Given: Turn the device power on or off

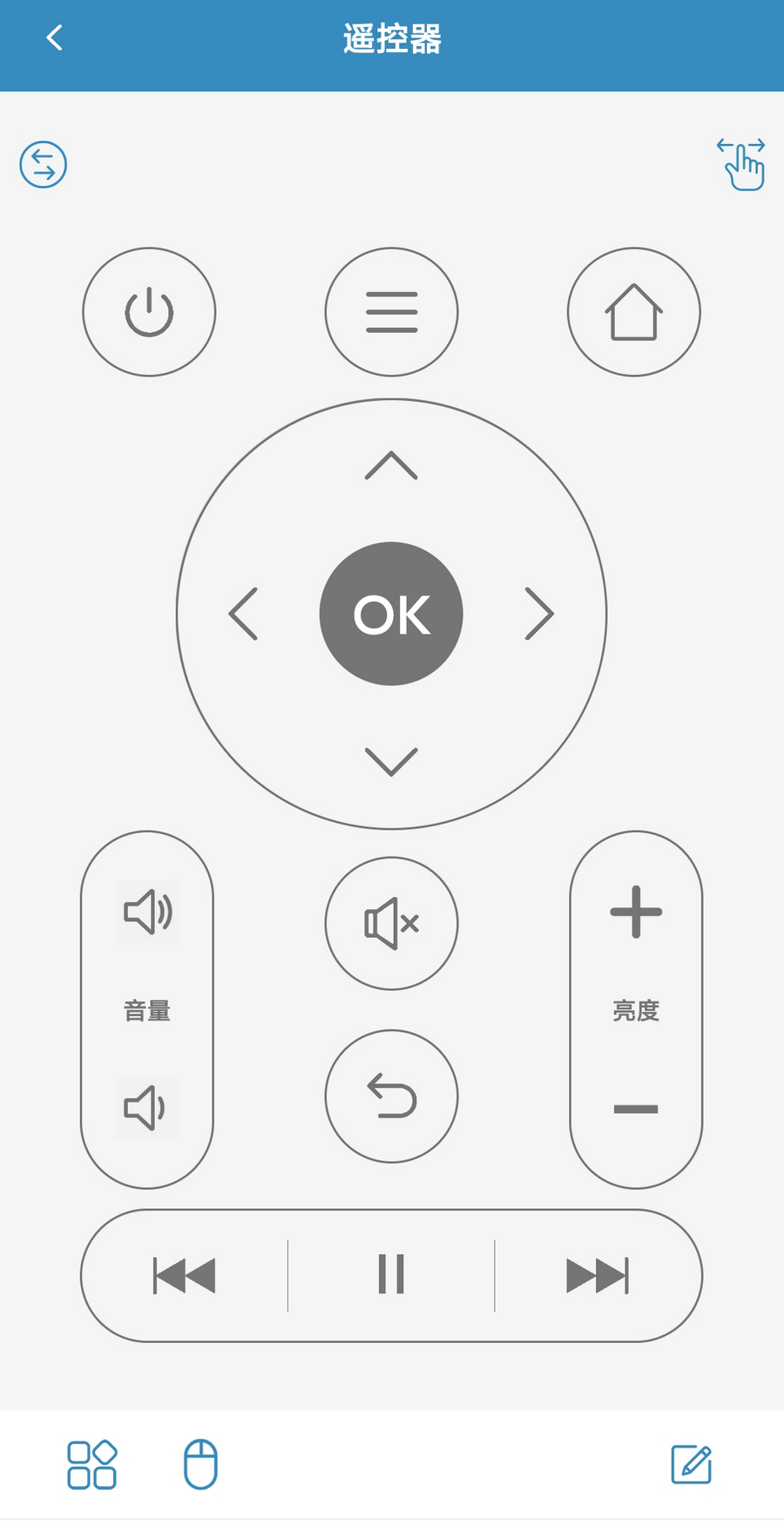Looking at the screenshot, I should tap(149, 312).
